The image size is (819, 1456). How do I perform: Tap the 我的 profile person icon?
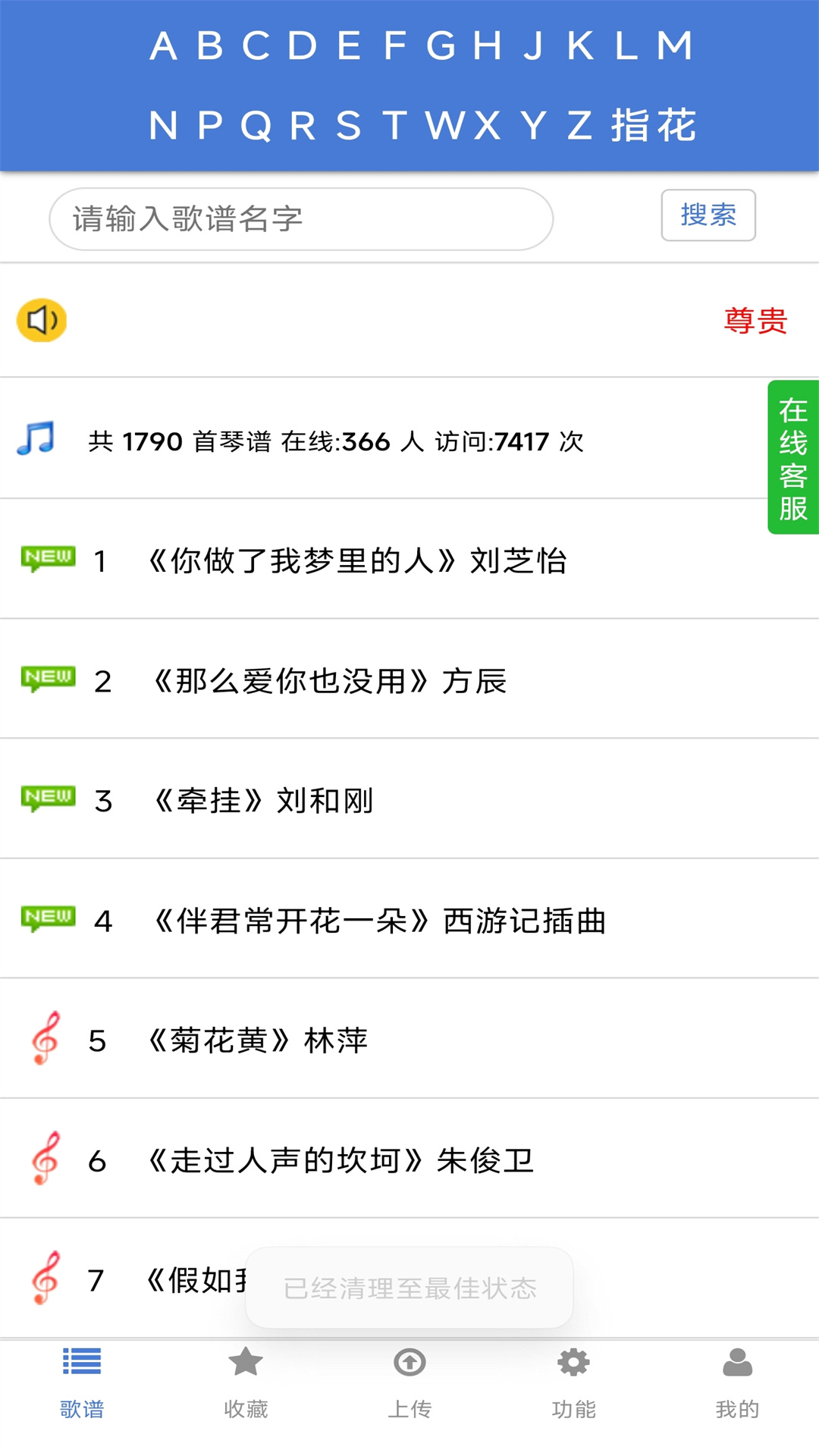pos(736,1363)
